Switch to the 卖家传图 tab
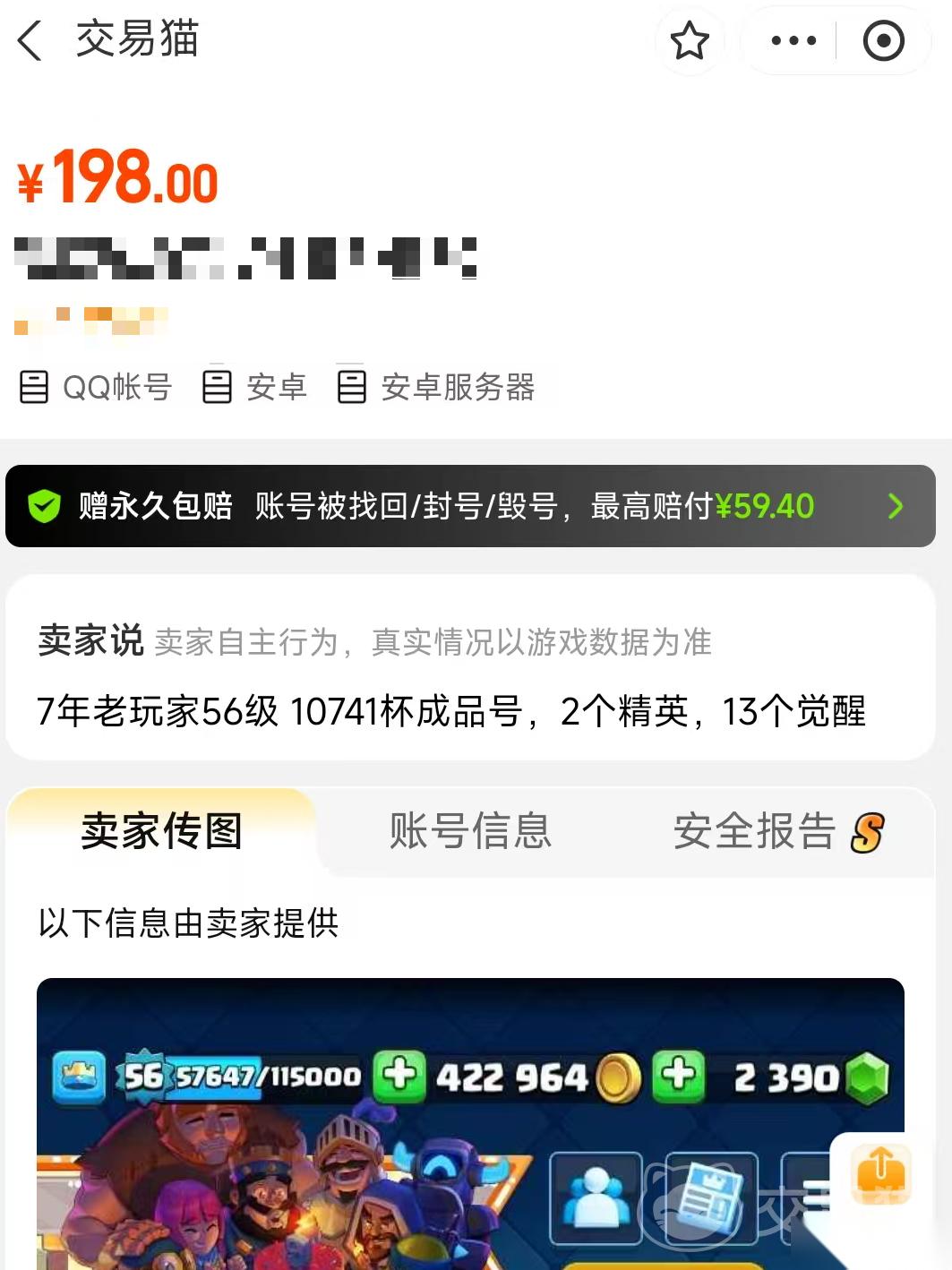952x1270 pixels. 161,831
